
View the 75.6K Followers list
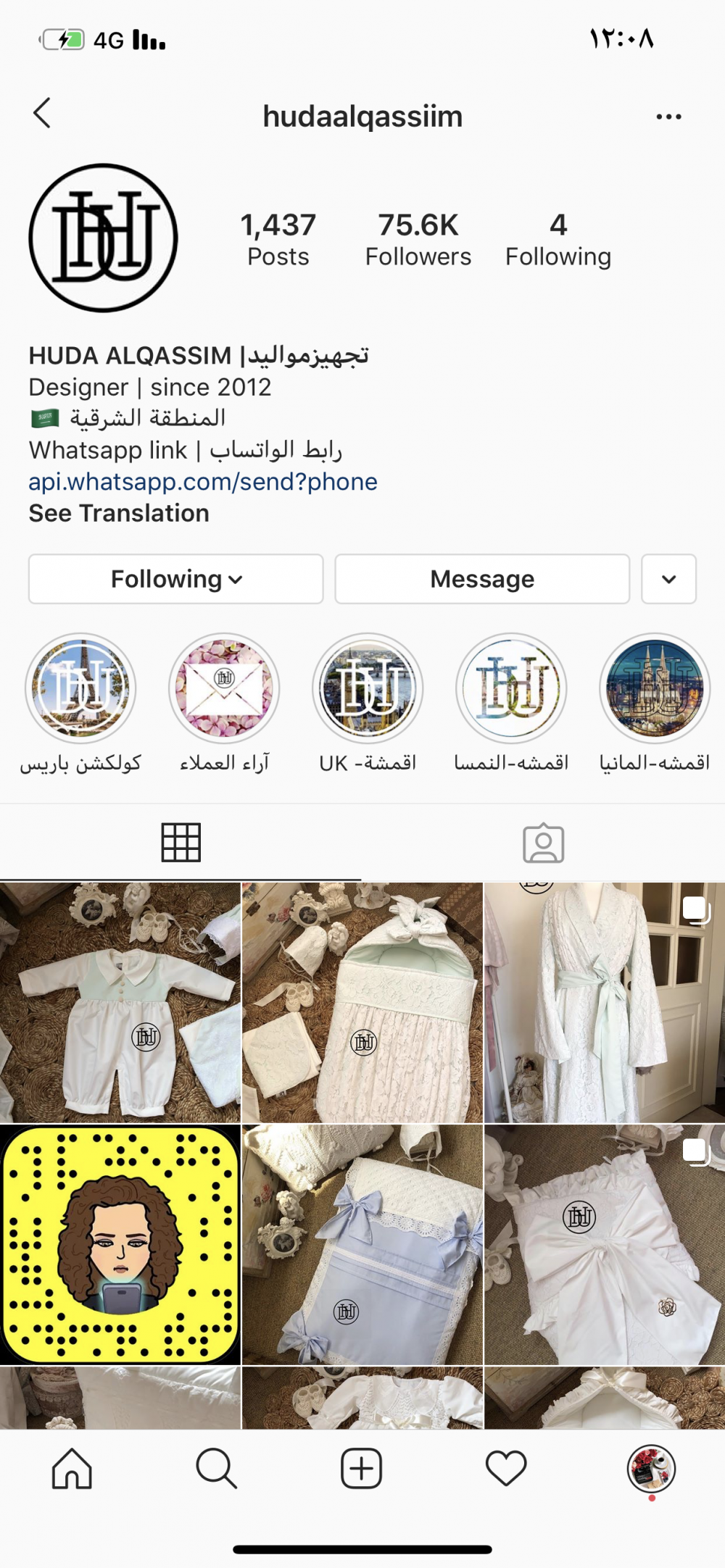tap(418, 240)
